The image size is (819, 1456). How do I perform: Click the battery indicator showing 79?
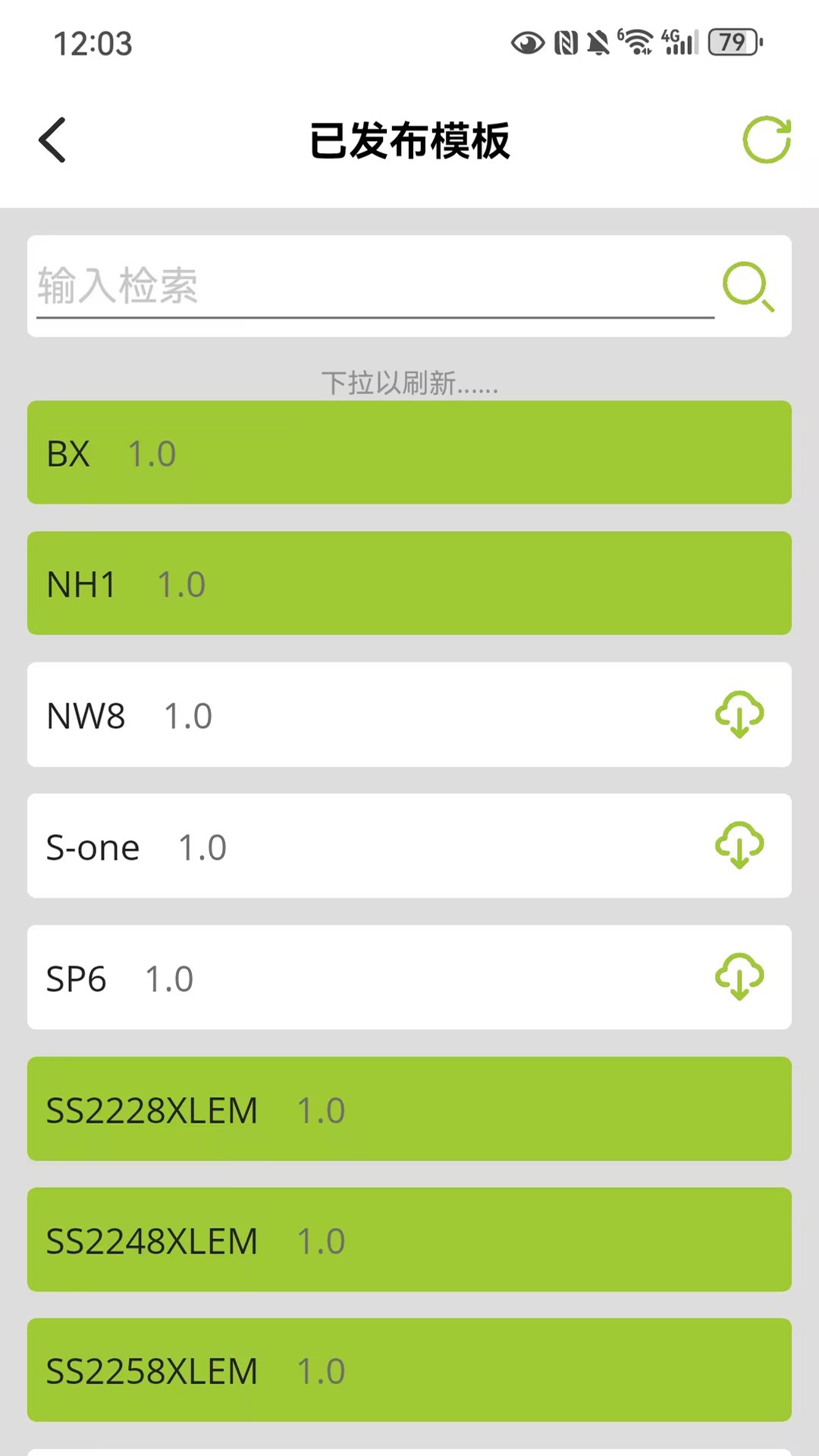click(x=730, y=43)
